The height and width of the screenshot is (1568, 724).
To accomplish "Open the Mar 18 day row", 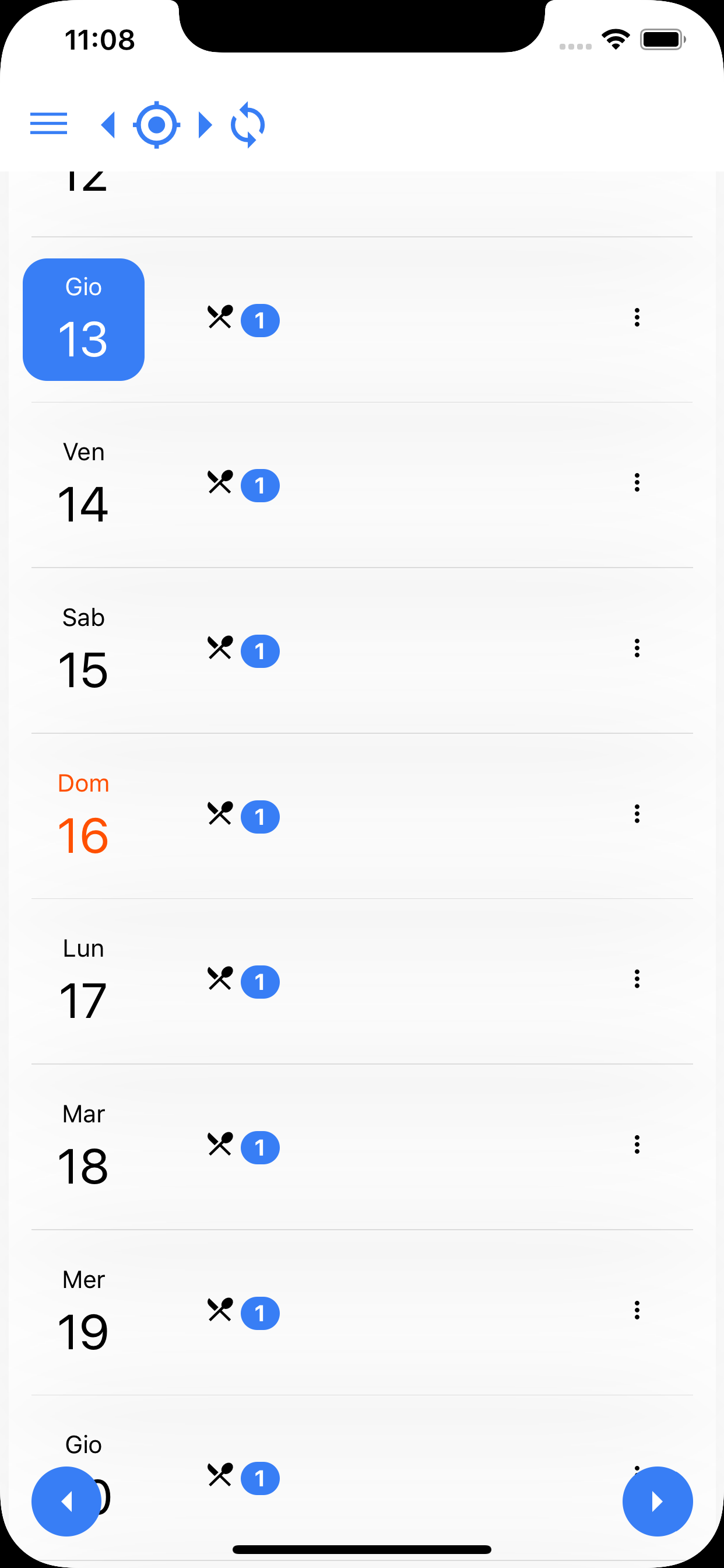I will click(362, 1147).
